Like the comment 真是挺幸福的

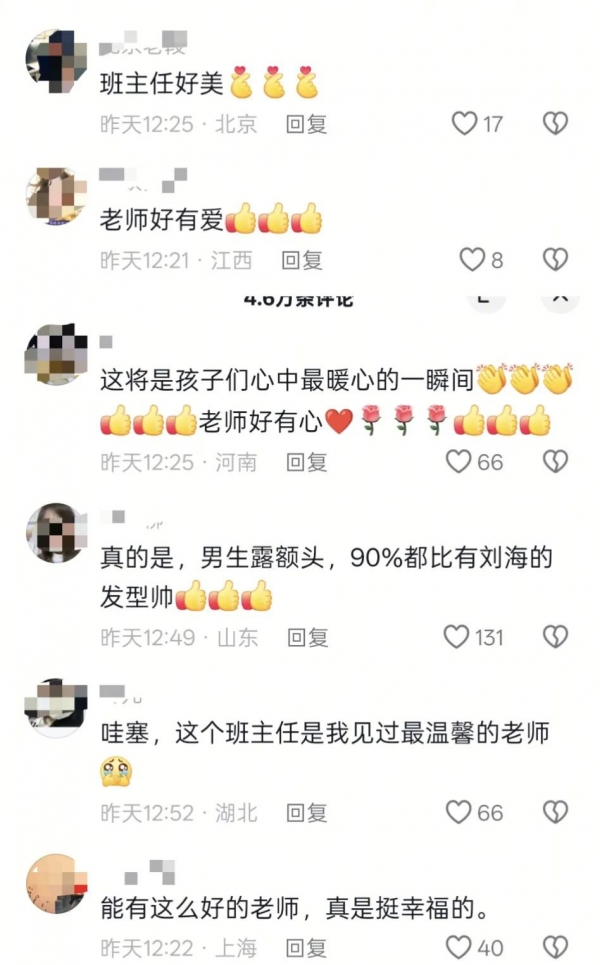point(459,947)
